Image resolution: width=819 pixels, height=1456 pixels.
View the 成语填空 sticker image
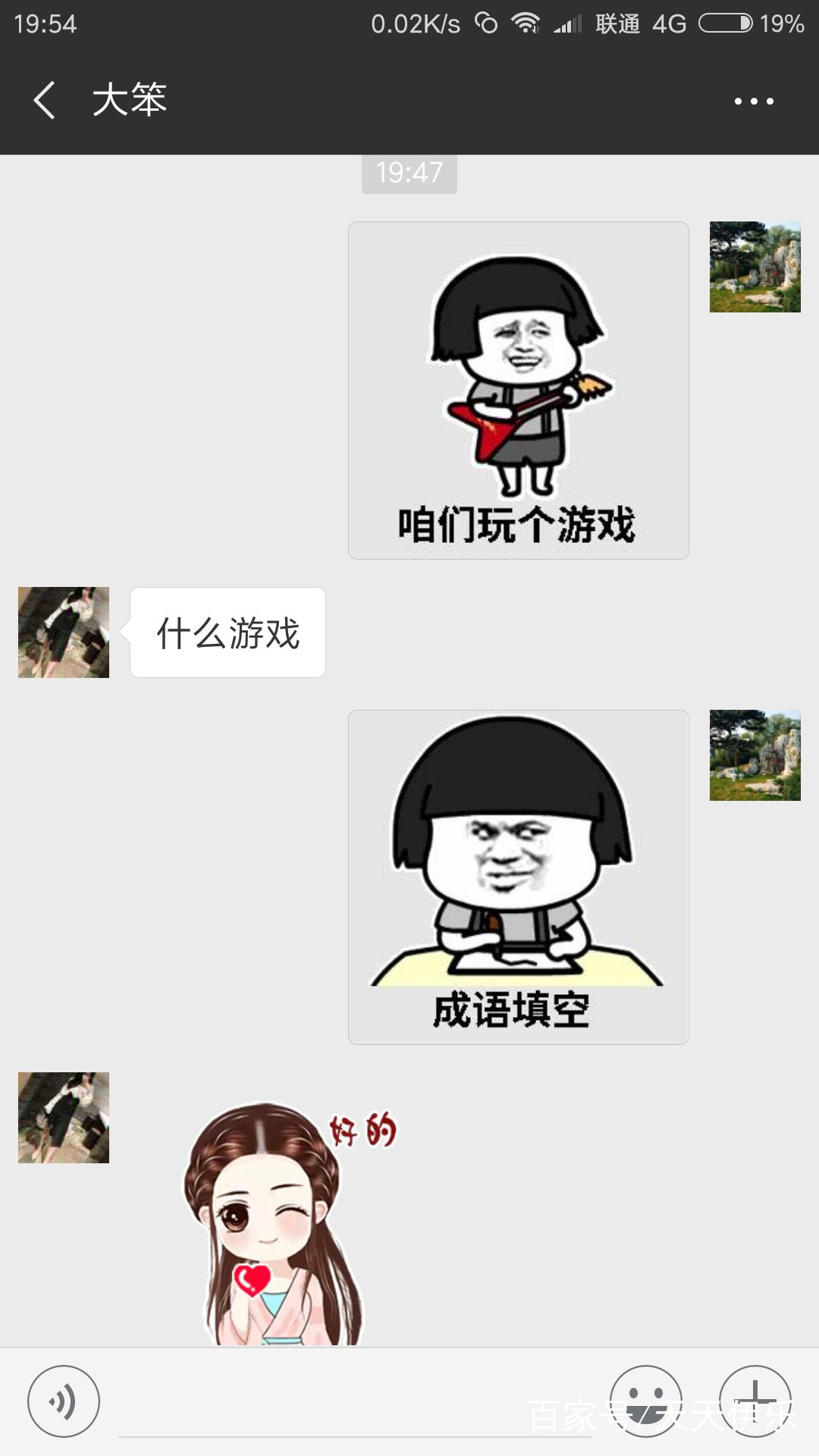(519, 877)
